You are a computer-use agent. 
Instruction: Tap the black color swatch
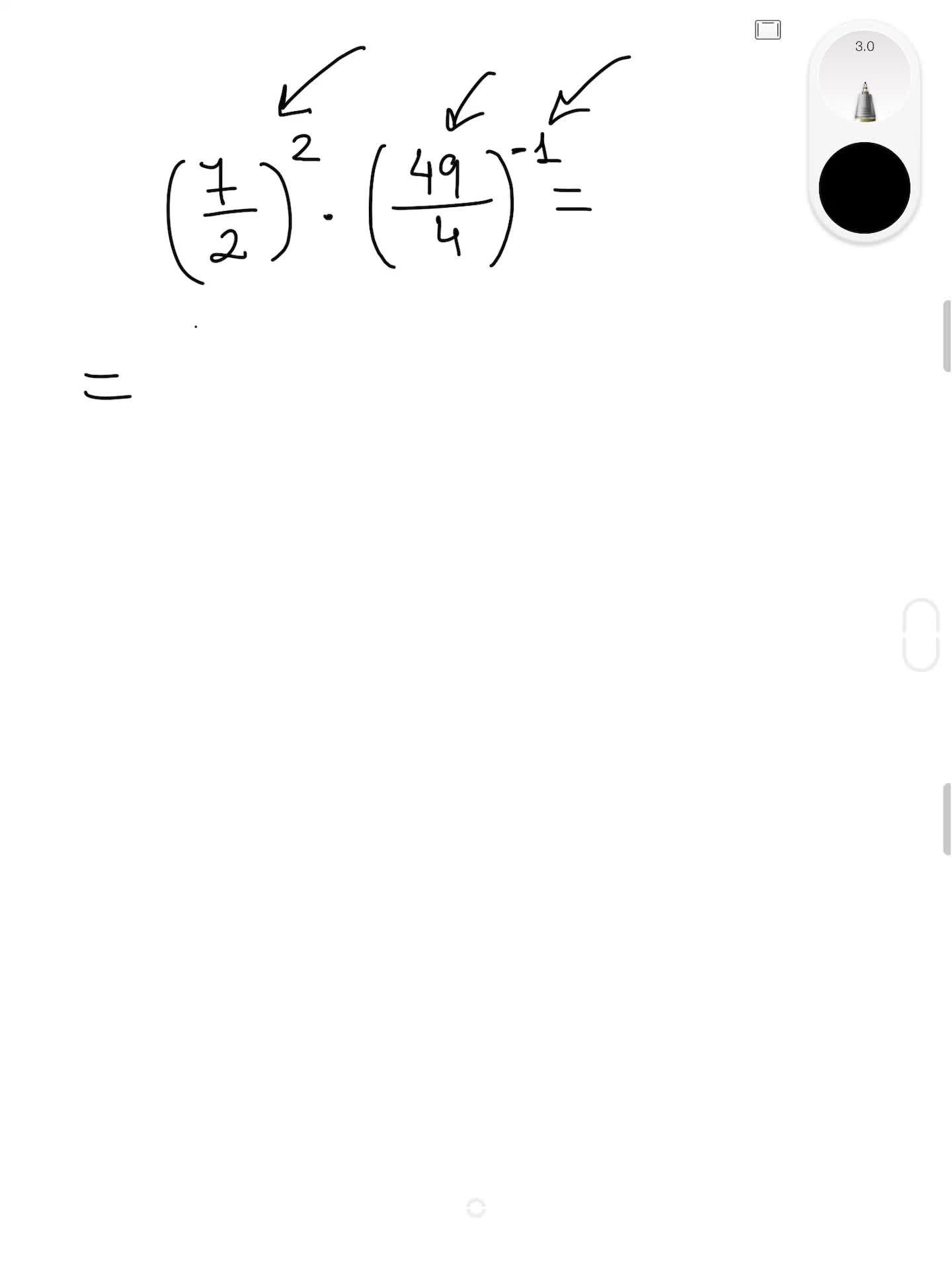[x=864, y=188]
